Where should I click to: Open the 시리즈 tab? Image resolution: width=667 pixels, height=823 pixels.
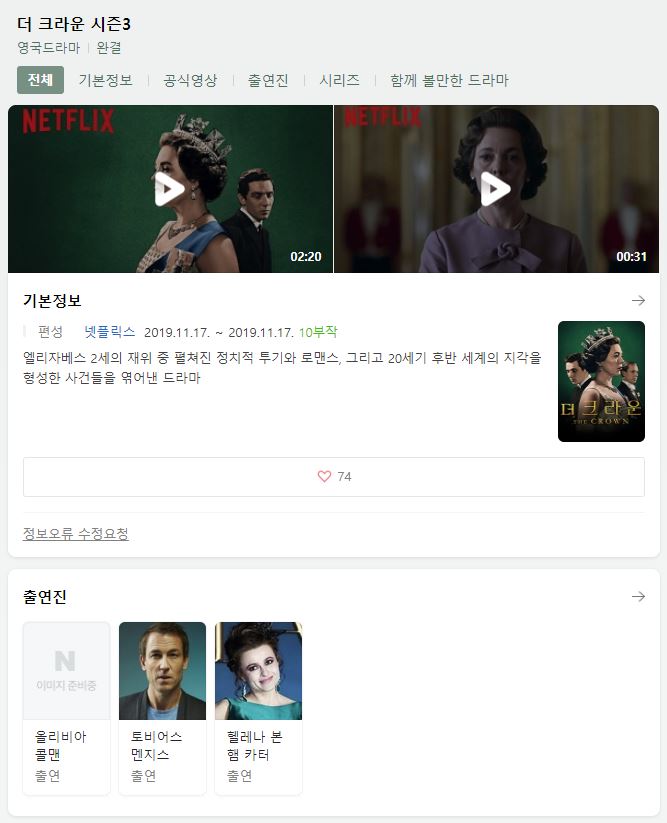click(x=339, y=80)
